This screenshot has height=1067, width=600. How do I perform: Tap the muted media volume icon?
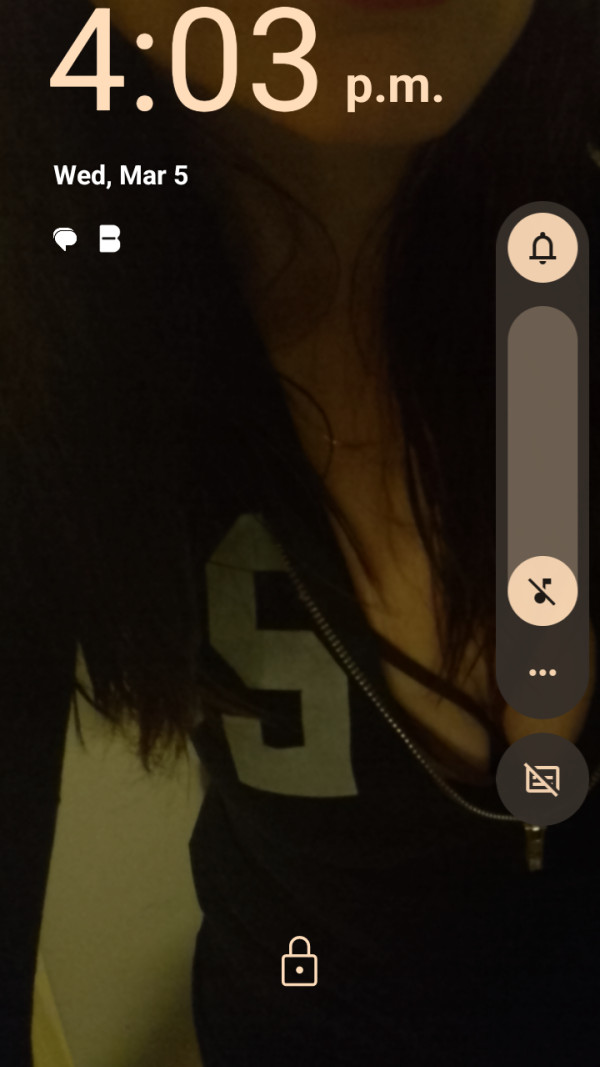(542, 591)
